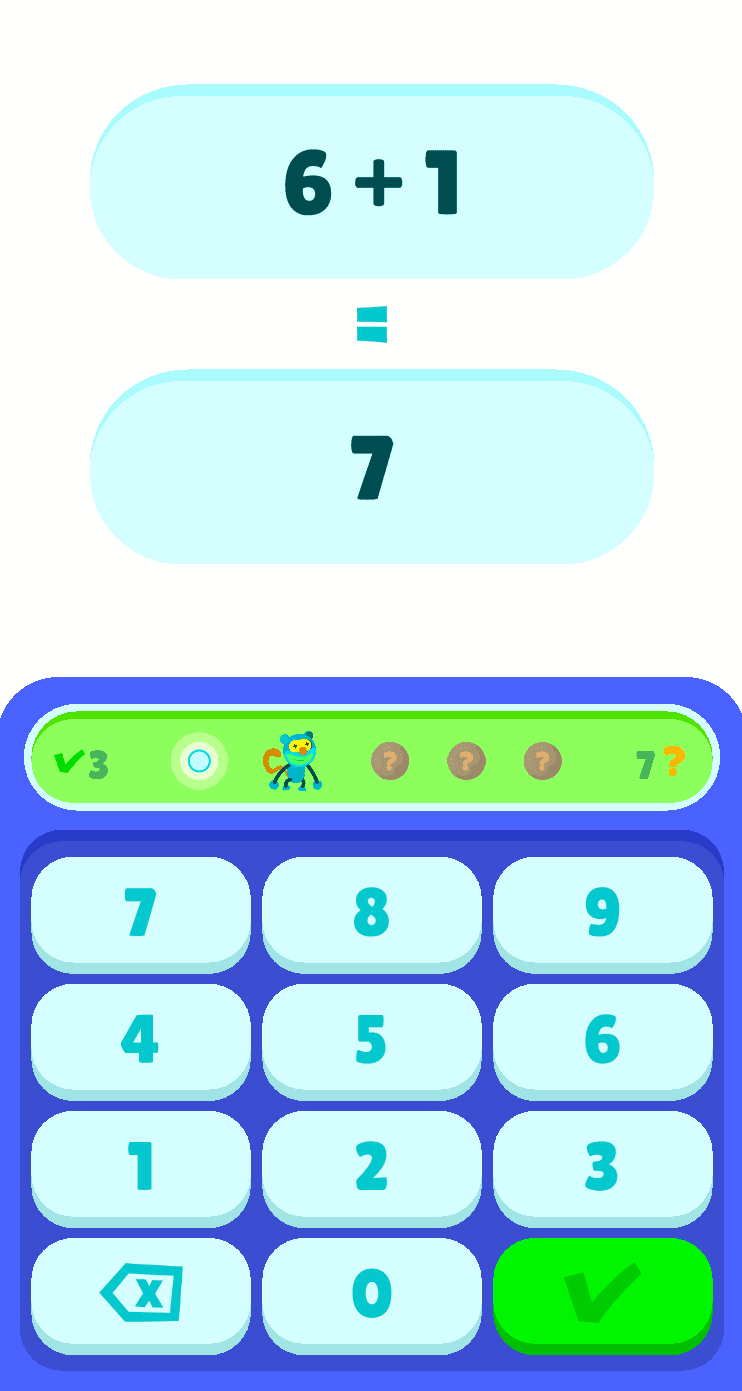Click the answer bubble showing 7
742x1391 pixels.
coord(371,463)
